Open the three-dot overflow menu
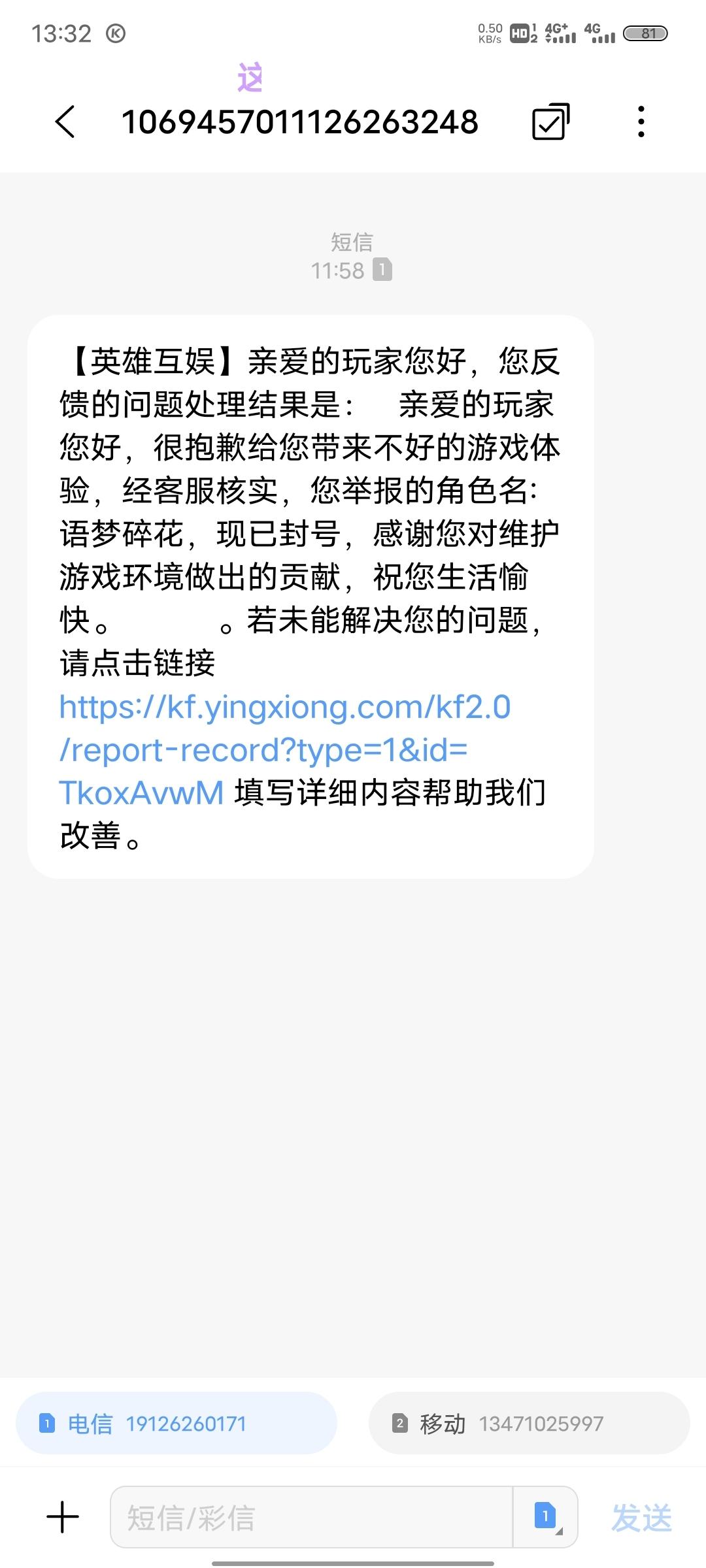 [x=641, y=122]
